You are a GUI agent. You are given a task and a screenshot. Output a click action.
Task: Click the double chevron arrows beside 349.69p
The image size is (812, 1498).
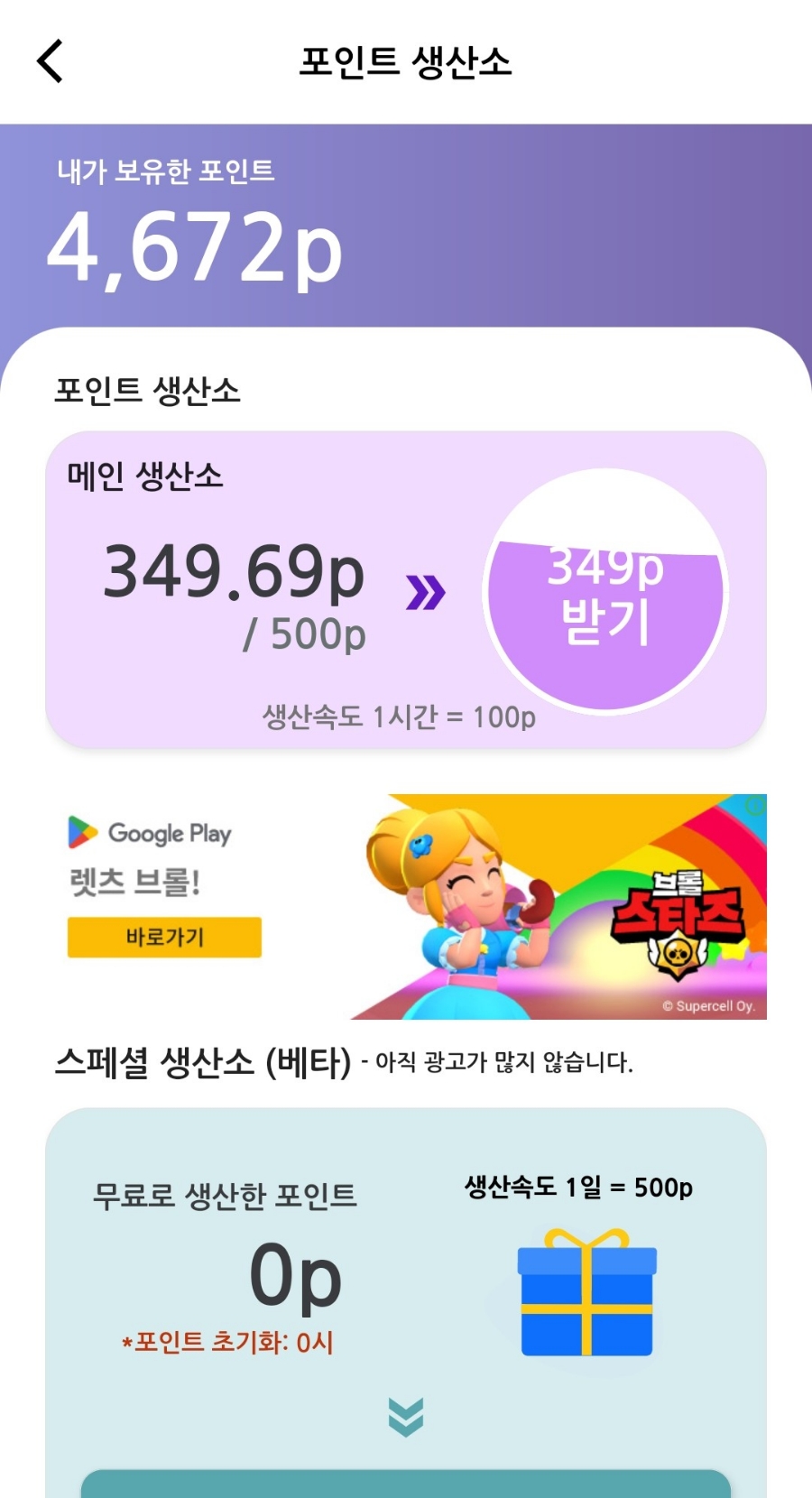[427, 591]
